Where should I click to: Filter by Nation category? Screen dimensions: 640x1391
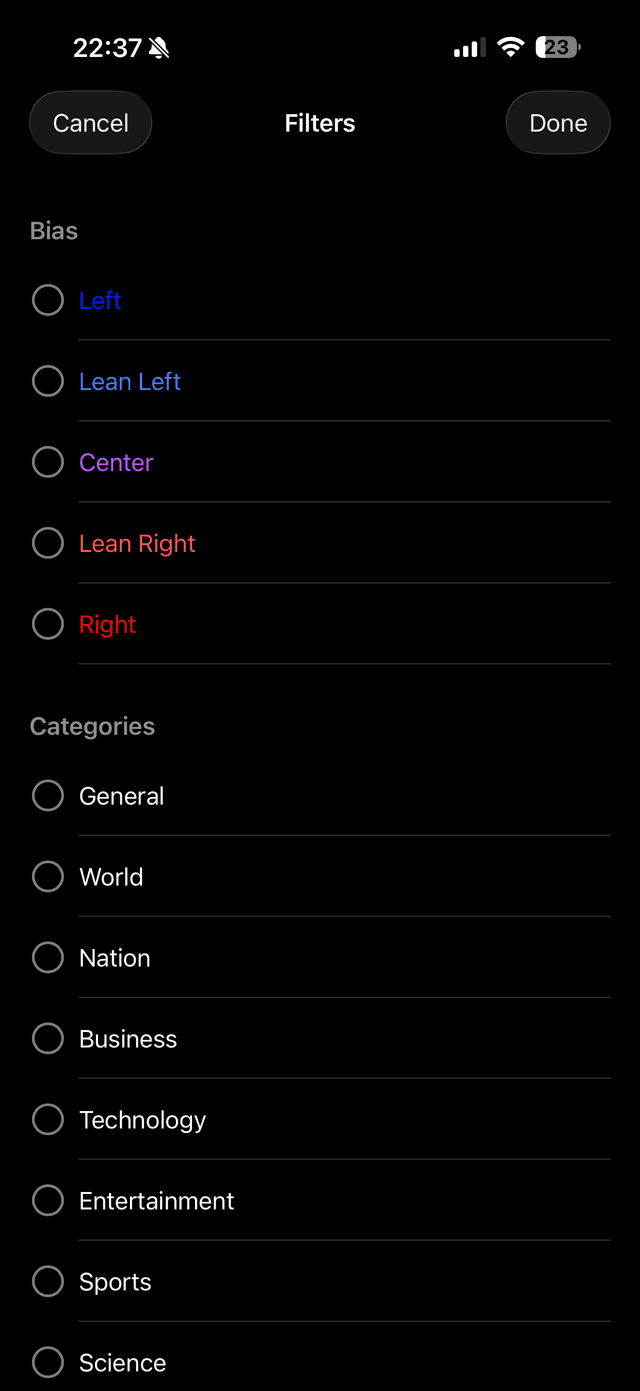[x=48, y=958]
